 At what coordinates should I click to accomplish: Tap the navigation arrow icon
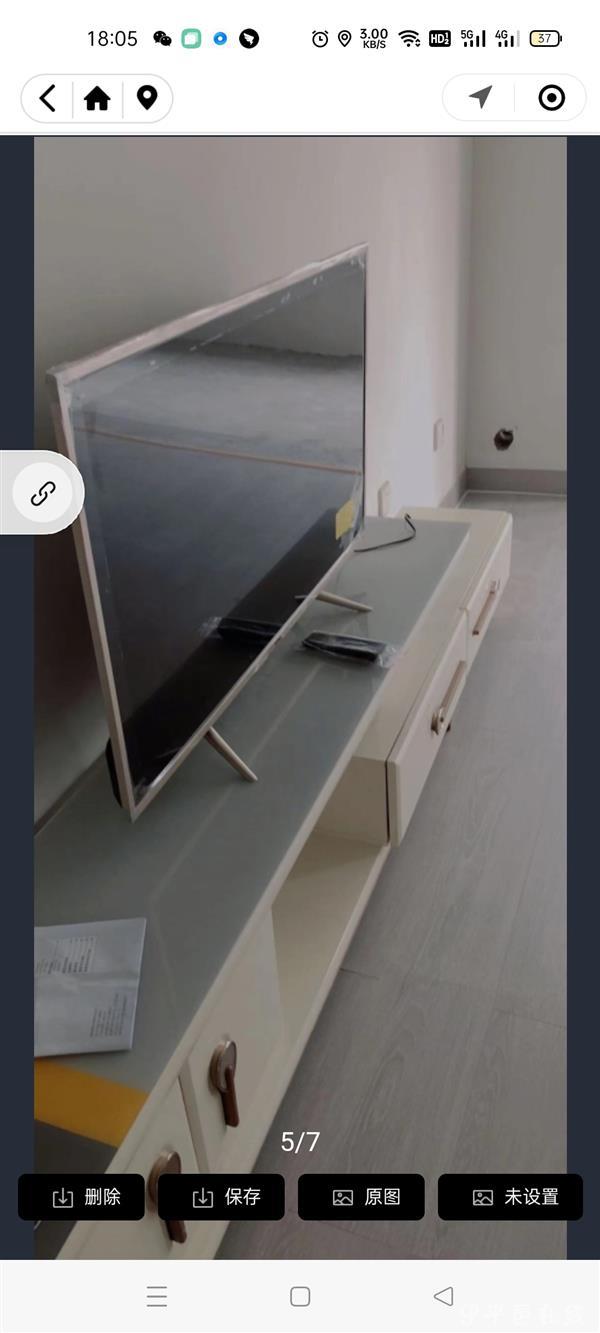[481, 97]
